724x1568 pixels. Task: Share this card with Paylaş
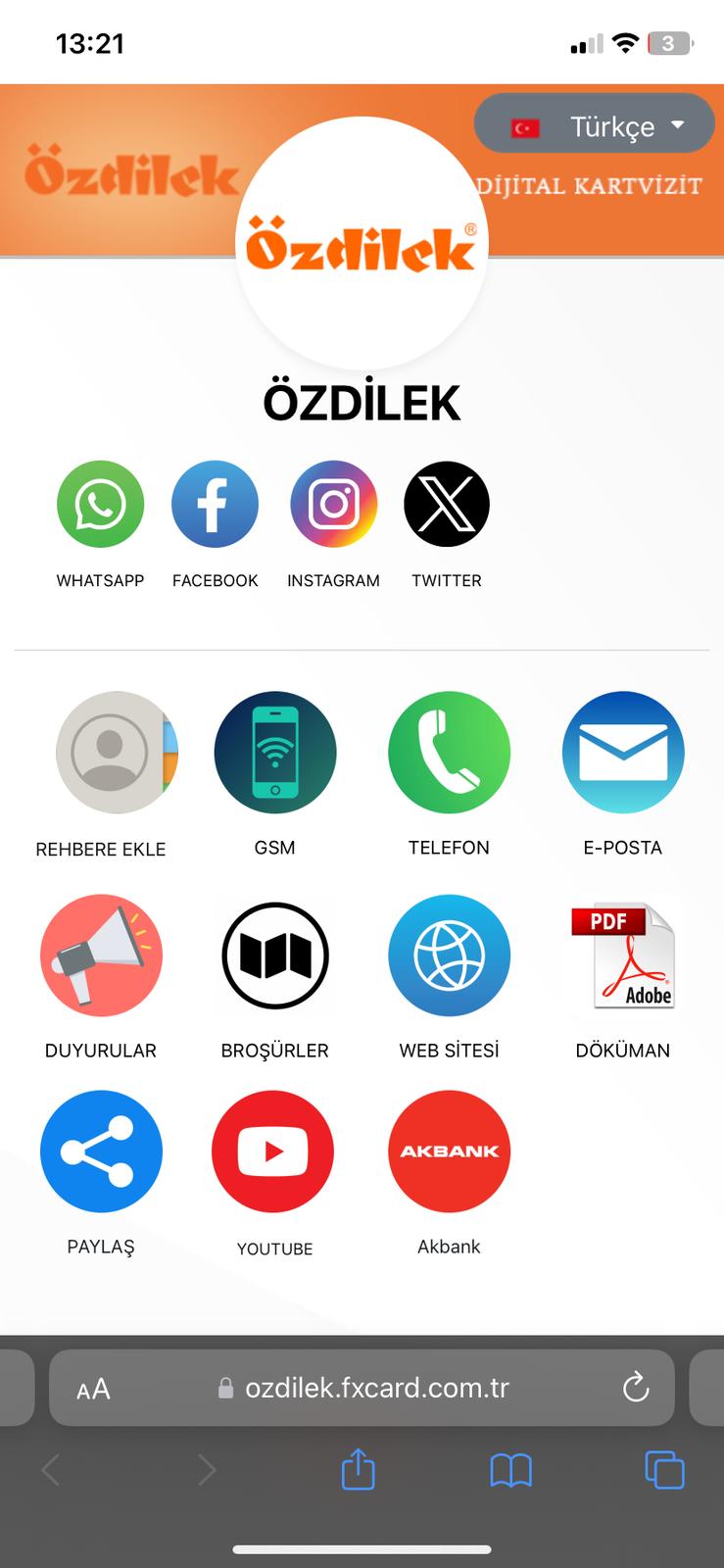point(101,1151)
